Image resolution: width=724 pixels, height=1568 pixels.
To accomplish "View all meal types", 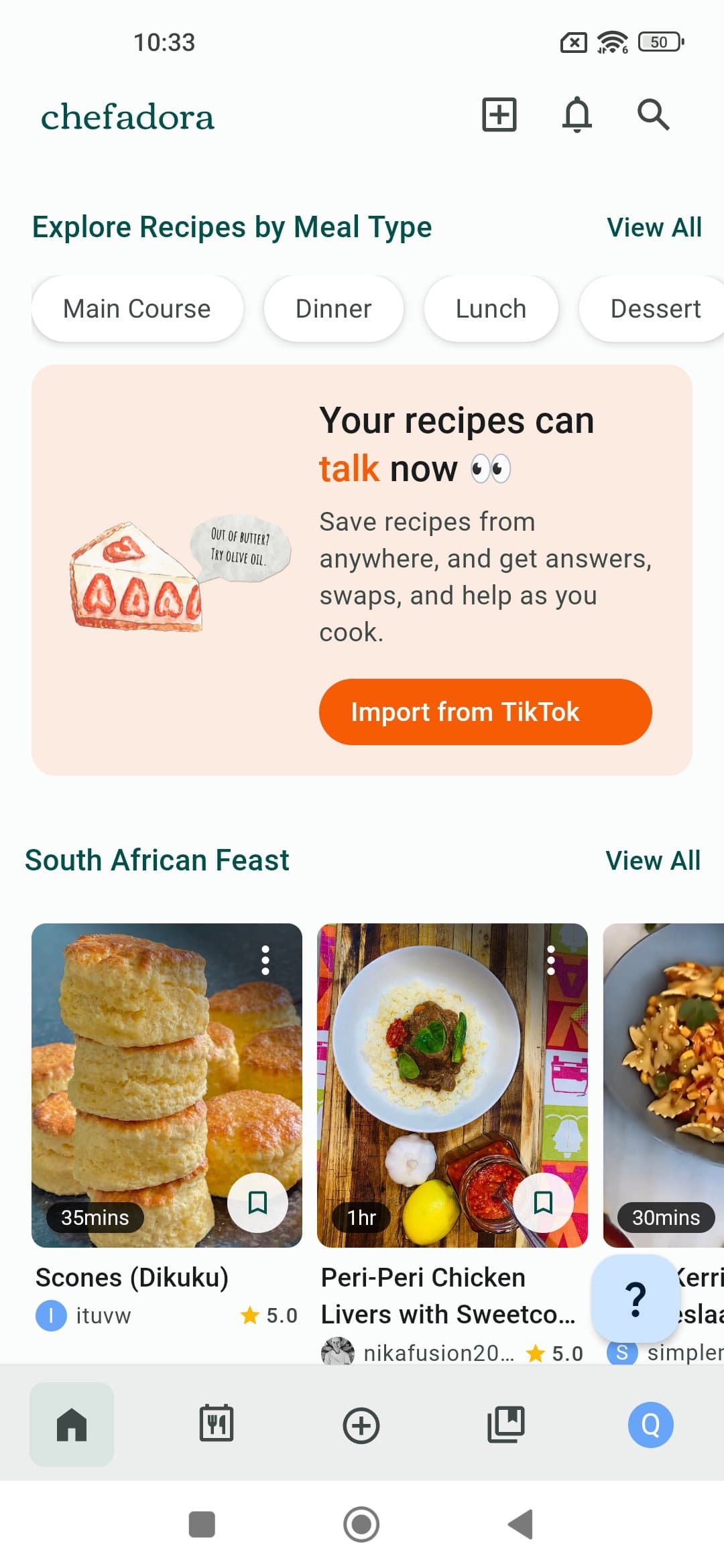I will tap(654, 228).
